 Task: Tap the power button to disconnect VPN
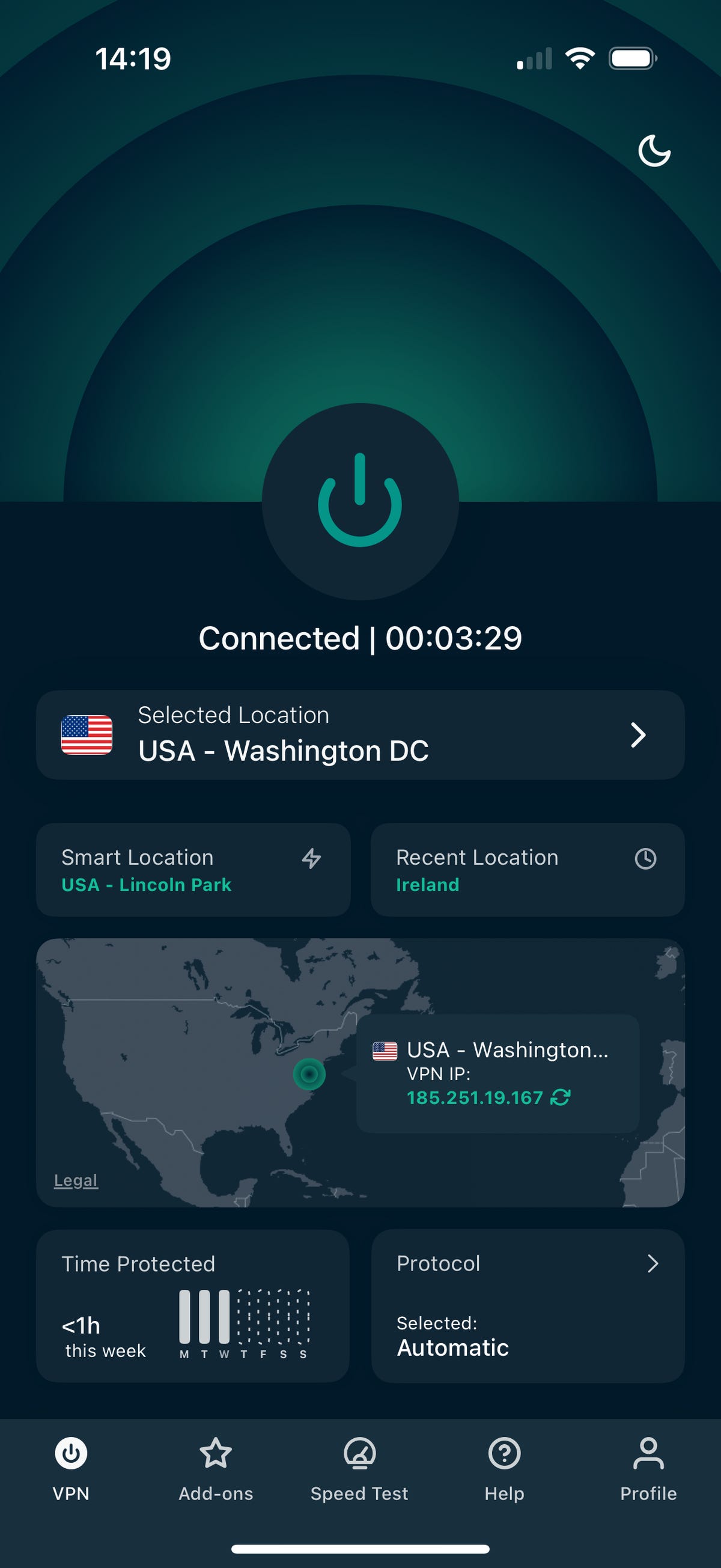[360, 502]
